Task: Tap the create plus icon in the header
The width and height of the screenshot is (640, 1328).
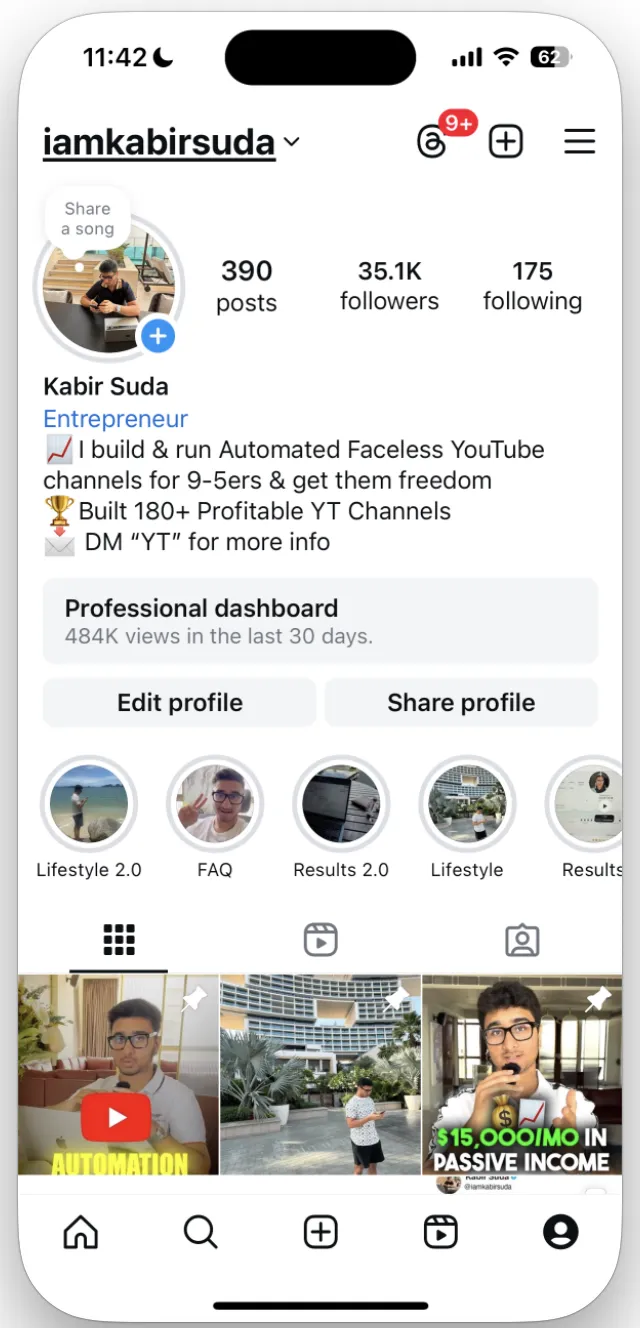Action: coord(506,143)
